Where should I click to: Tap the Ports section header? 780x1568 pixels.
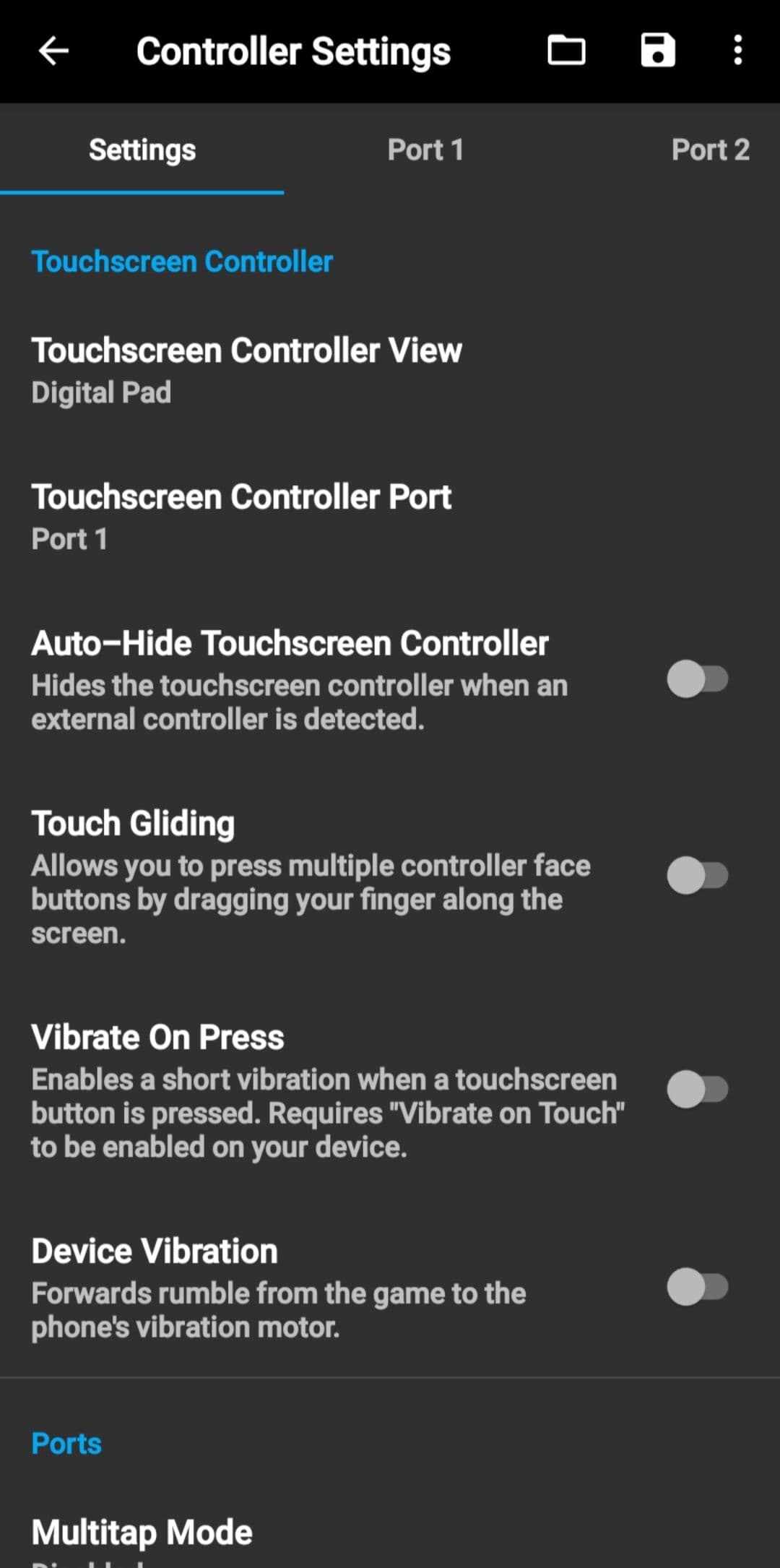65,1444
